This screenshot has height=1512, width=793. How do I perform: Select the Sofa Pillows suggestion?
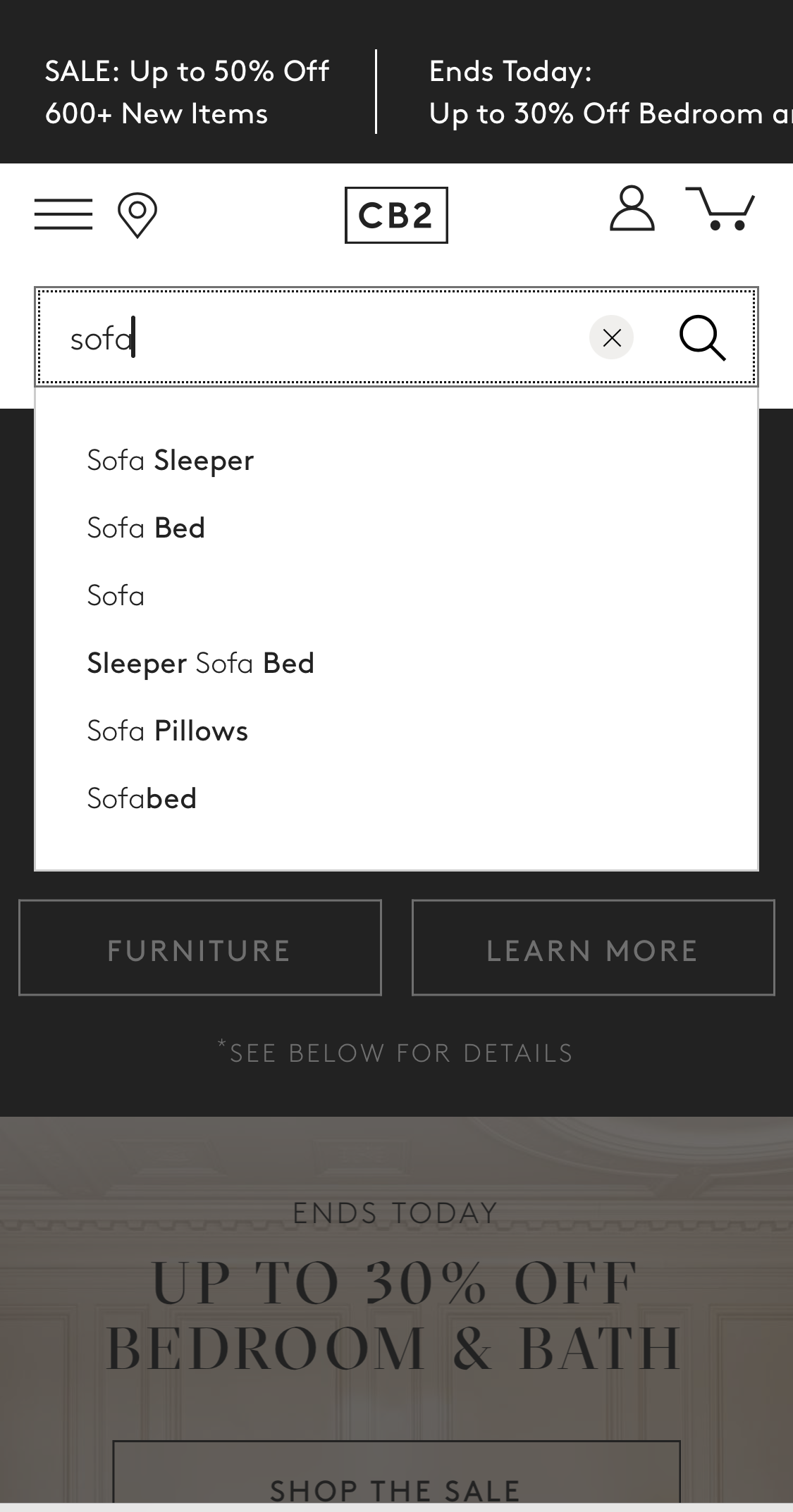pos(167,731)
